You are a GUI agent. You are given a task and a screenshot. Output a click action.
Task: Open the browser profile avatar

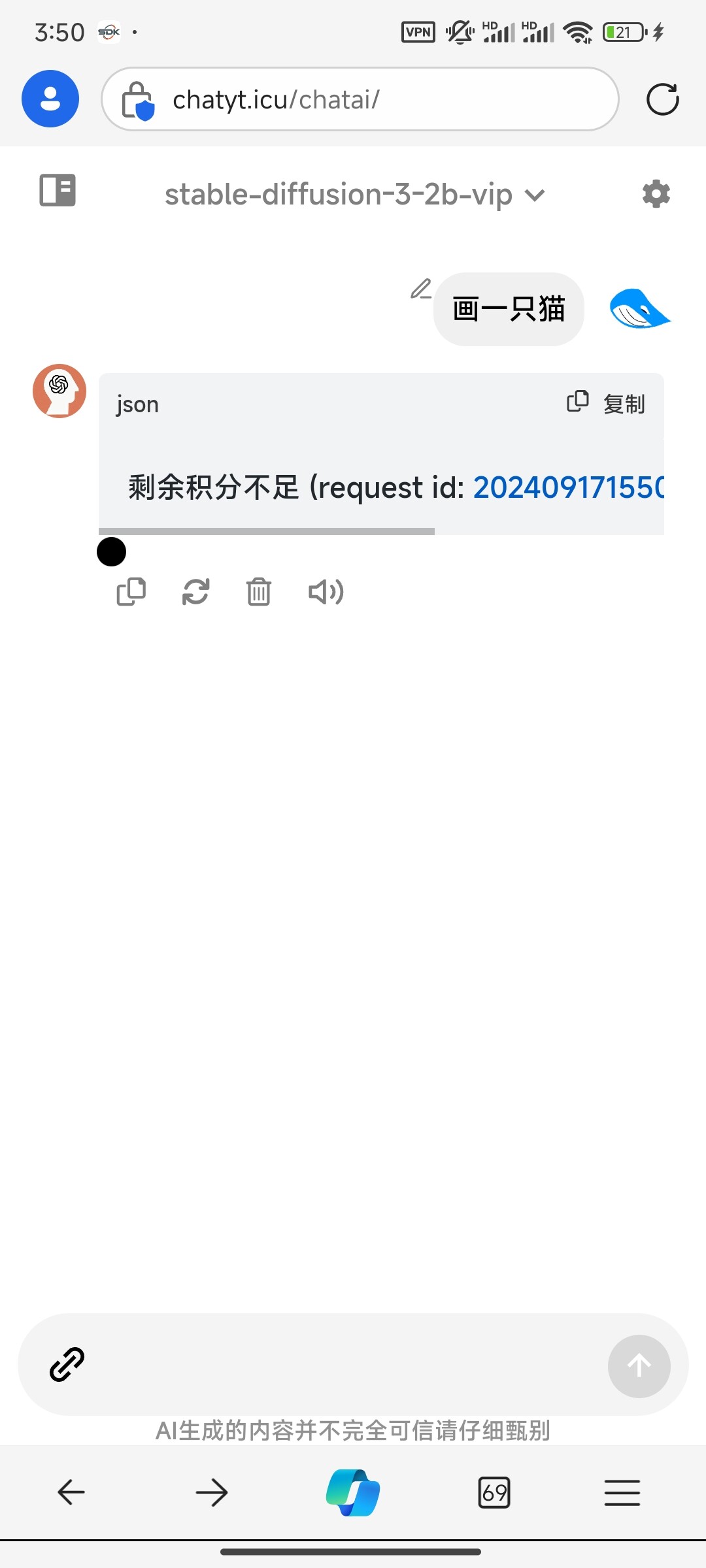(50, 99)
